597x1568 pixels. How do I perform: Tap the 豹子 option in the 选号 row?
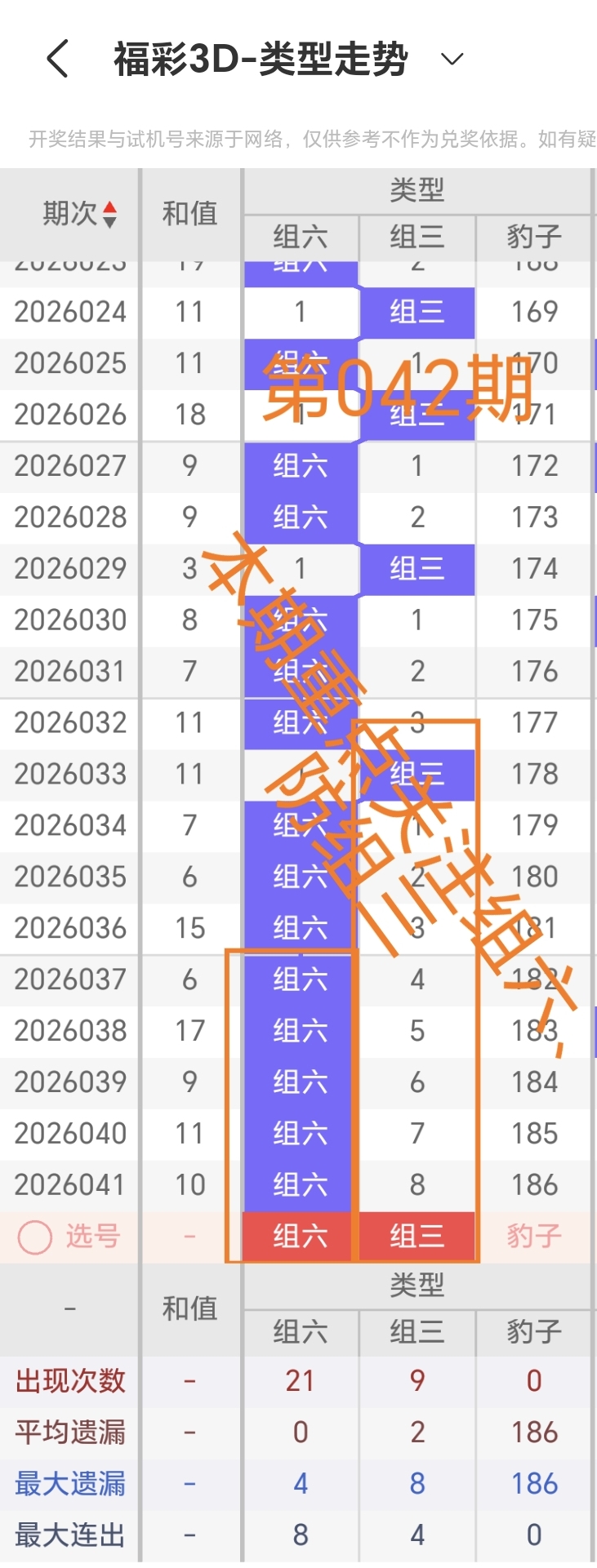[x=533, y=1235]
